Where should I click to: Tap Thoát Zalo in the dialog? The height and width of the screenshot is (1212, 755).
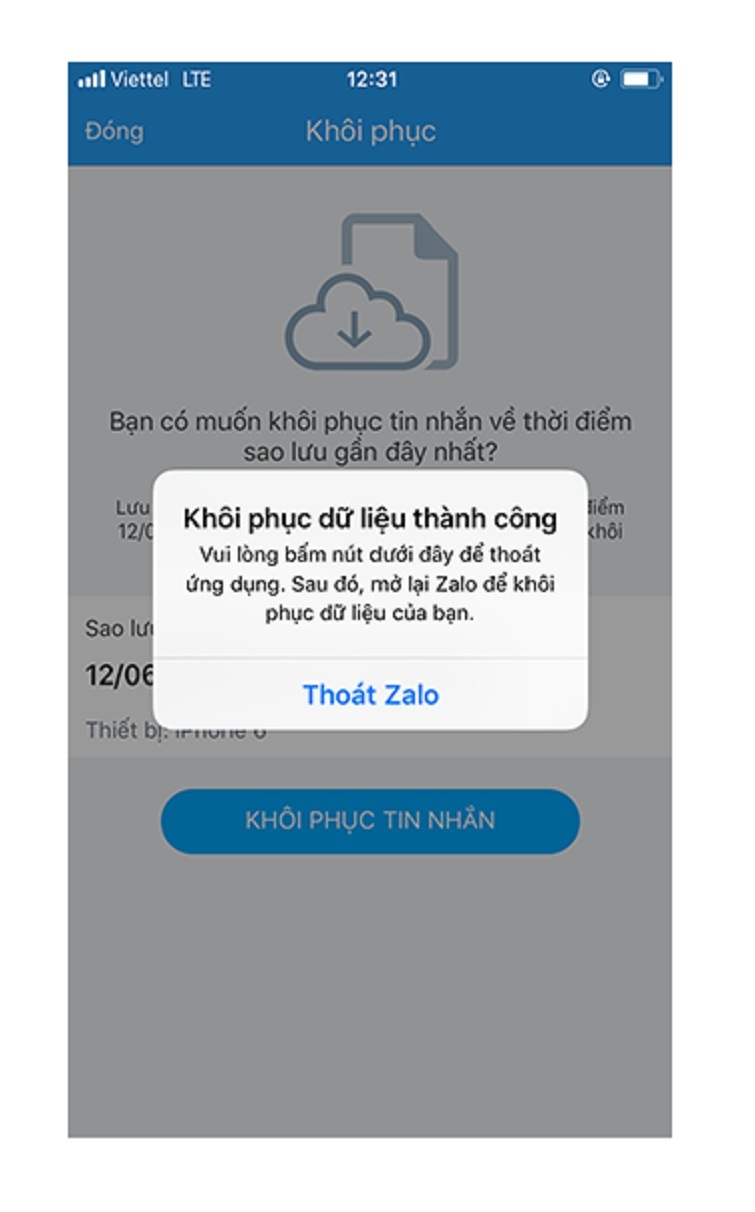pos(370,695)
